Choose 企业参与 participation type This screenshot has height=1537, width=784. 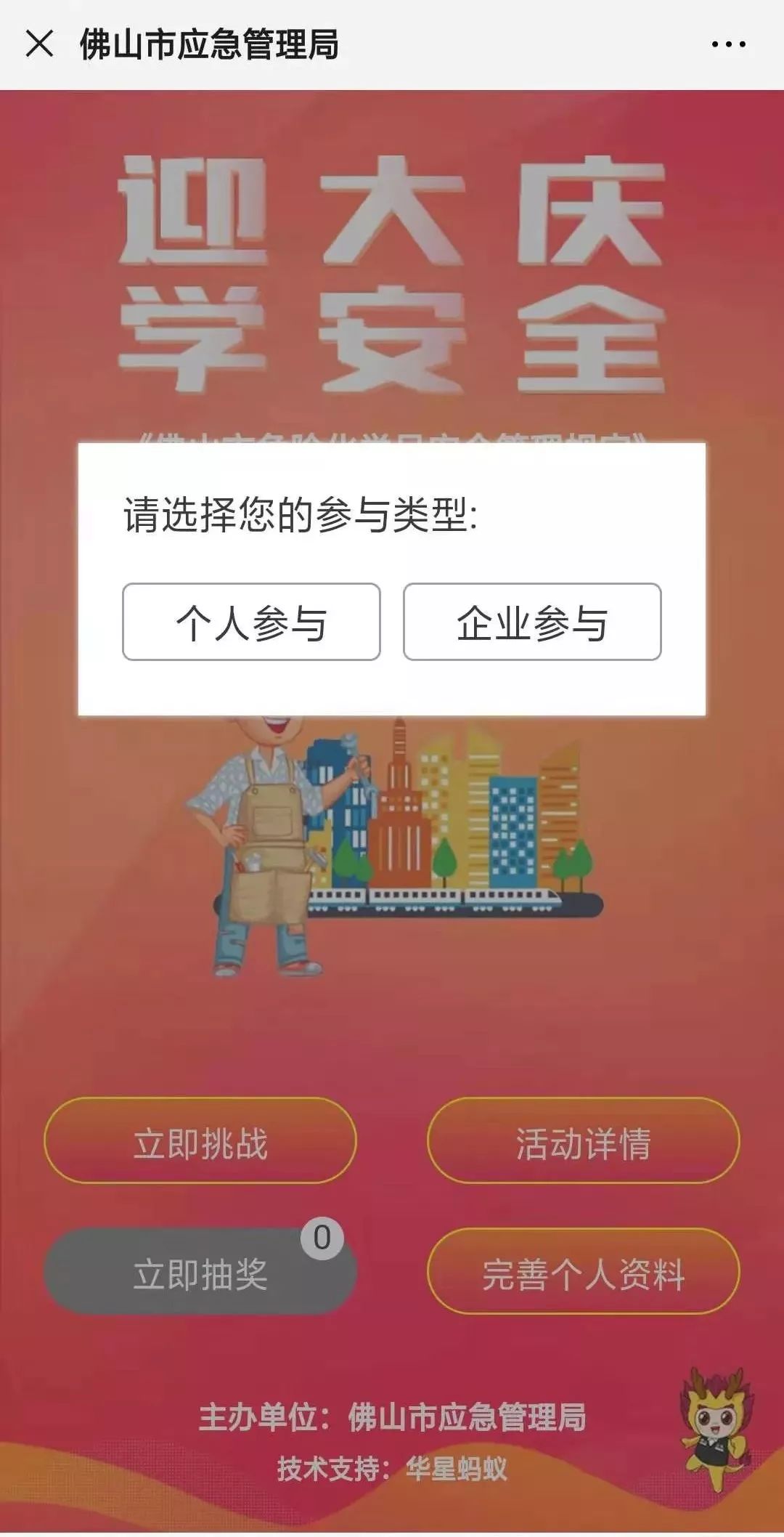532,622
